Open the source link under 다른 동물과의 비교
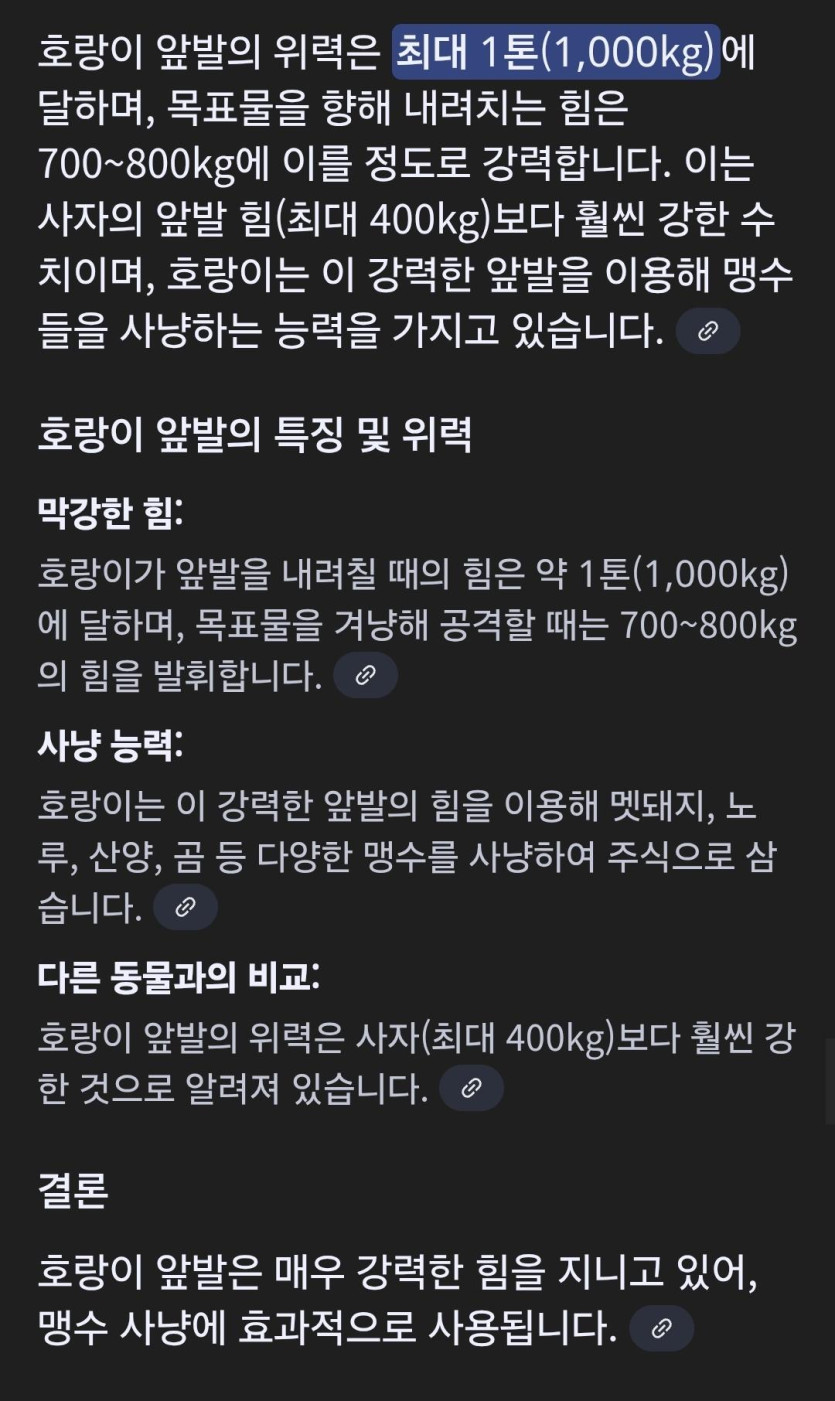Image resolution: width=835 pixels, height=1401 pixels. 471,1087
